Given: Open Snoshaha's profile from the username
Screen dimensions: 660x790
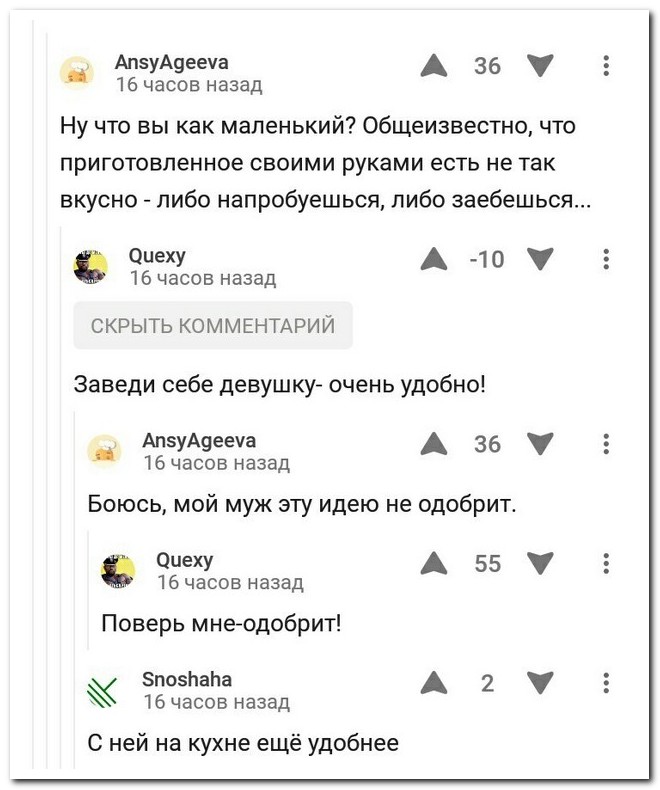Looking at the screenshot, I should [x=188, y=680].
